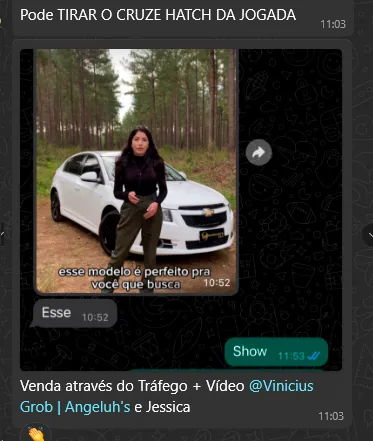Open the @Vinicius Grob | Angeluh's mention

click(x=167, y=396)
